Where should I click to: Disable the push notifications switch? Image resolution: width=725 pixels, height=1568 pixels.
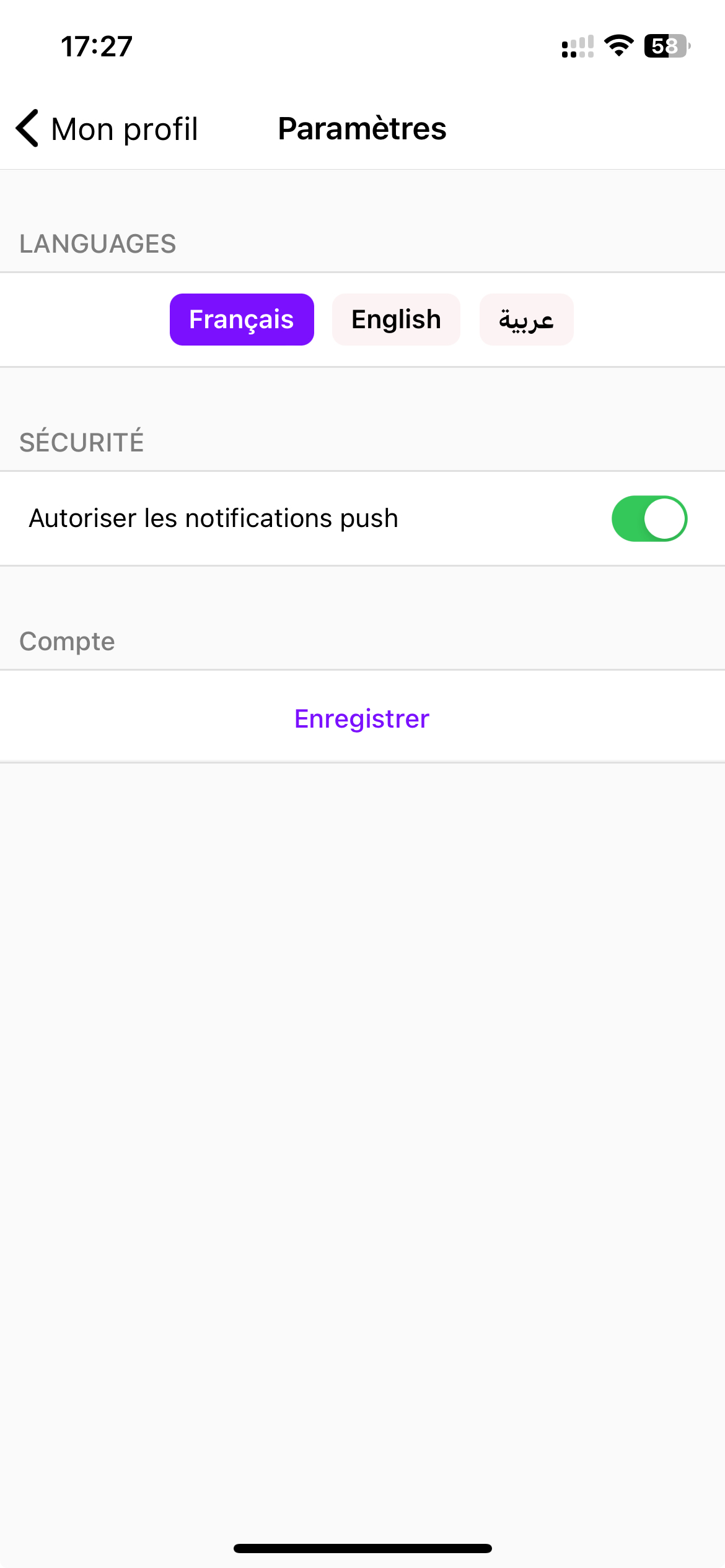tap(649, 518)
